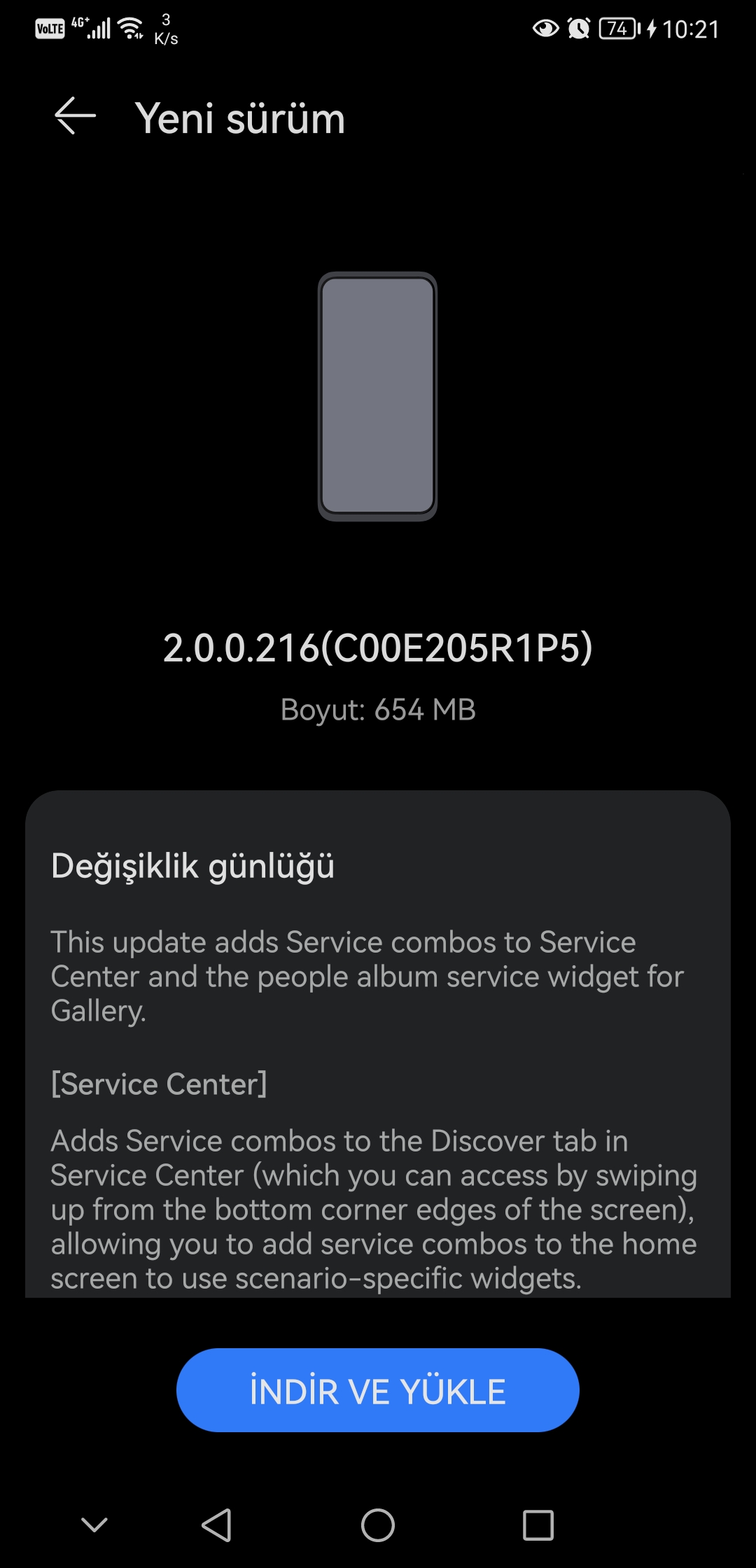756x1568 pixels.
Task: Hide the navigation bar with the down chevron
Action: (x=94, y=1525)
